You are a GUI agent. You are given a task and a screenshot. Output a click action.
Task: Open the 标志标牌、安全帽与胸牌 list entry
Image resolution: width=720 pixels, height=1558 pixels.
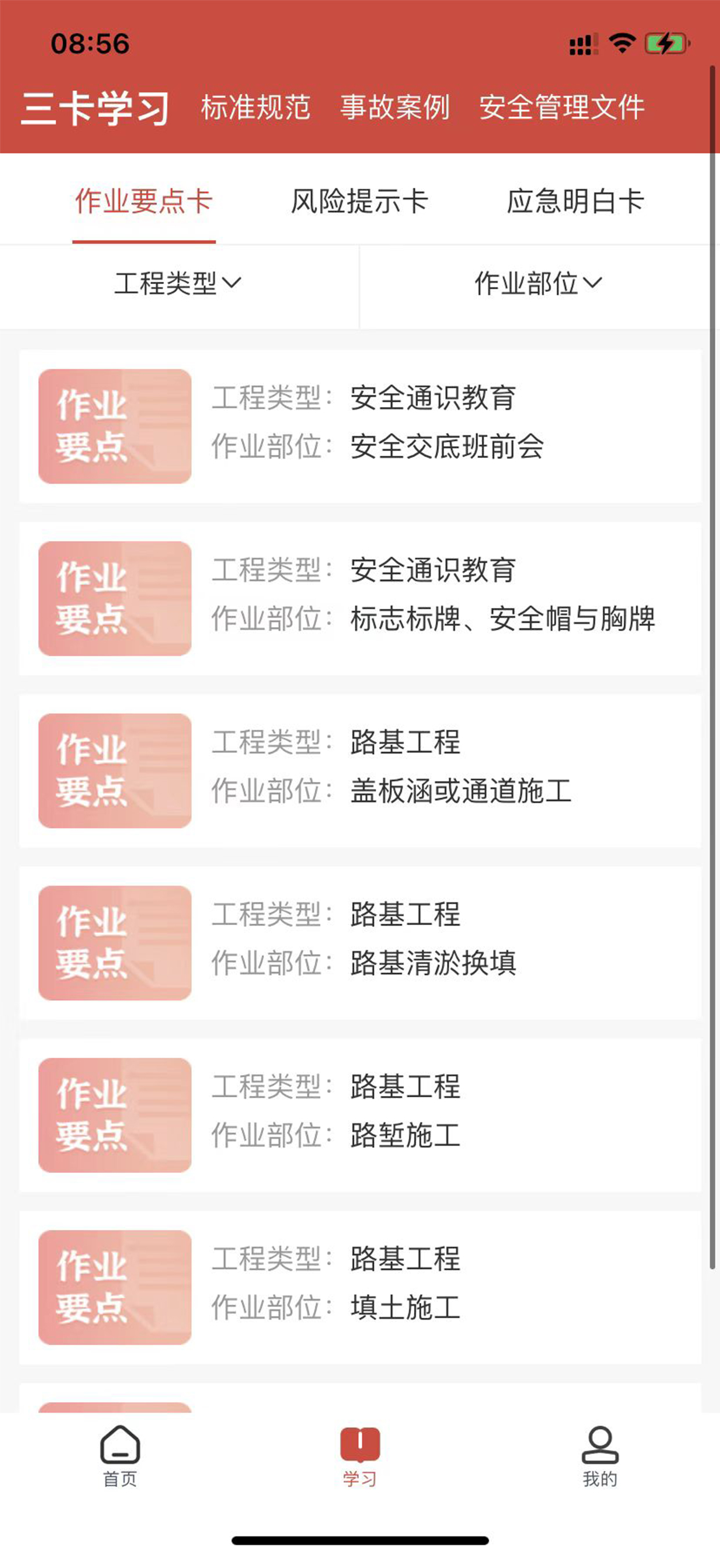[360, 596]
